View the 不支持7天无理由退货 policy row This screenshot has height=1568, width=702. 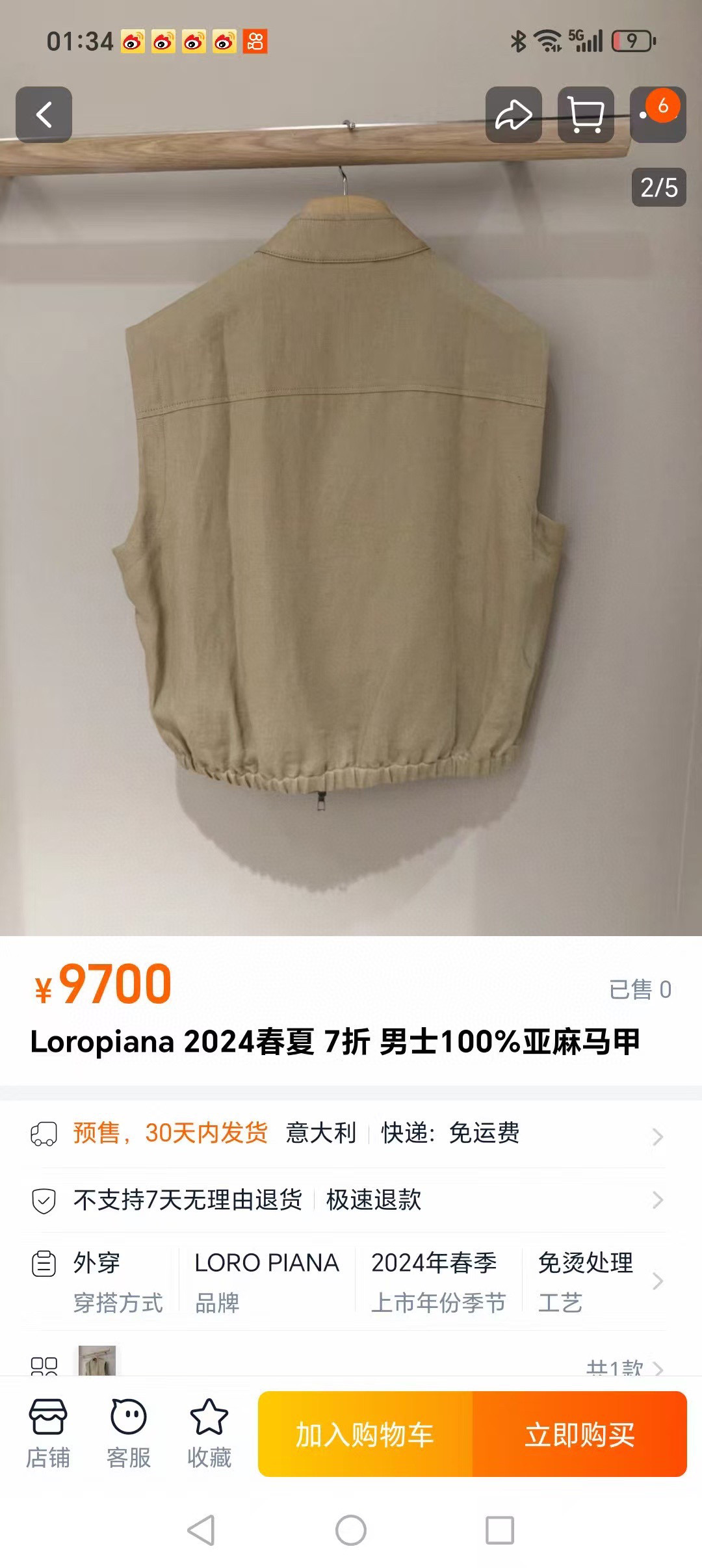[351, 1199]
